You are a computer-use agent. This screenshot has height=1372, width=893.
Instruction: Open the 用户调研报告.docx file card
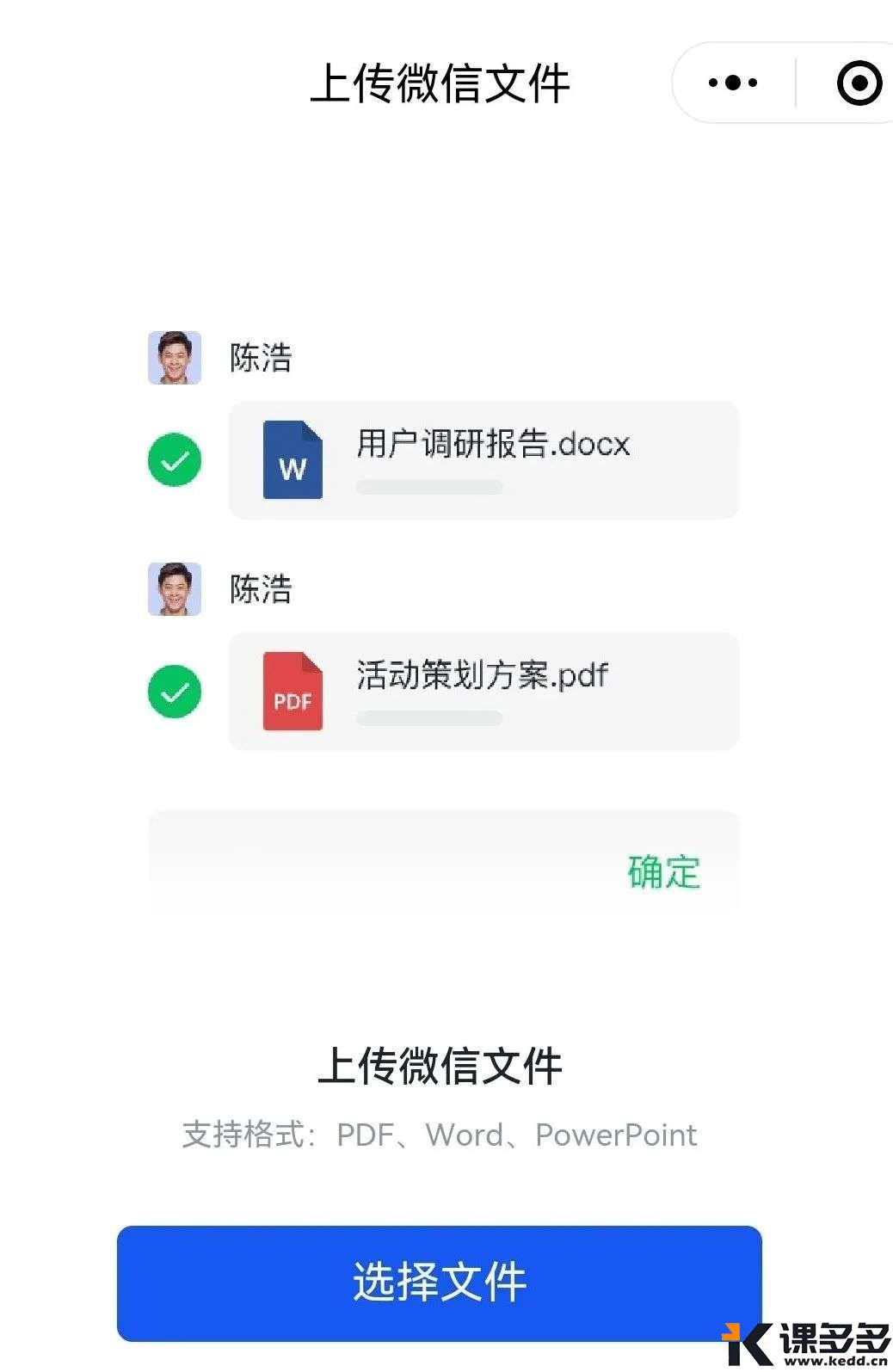[x=483, y=460]
